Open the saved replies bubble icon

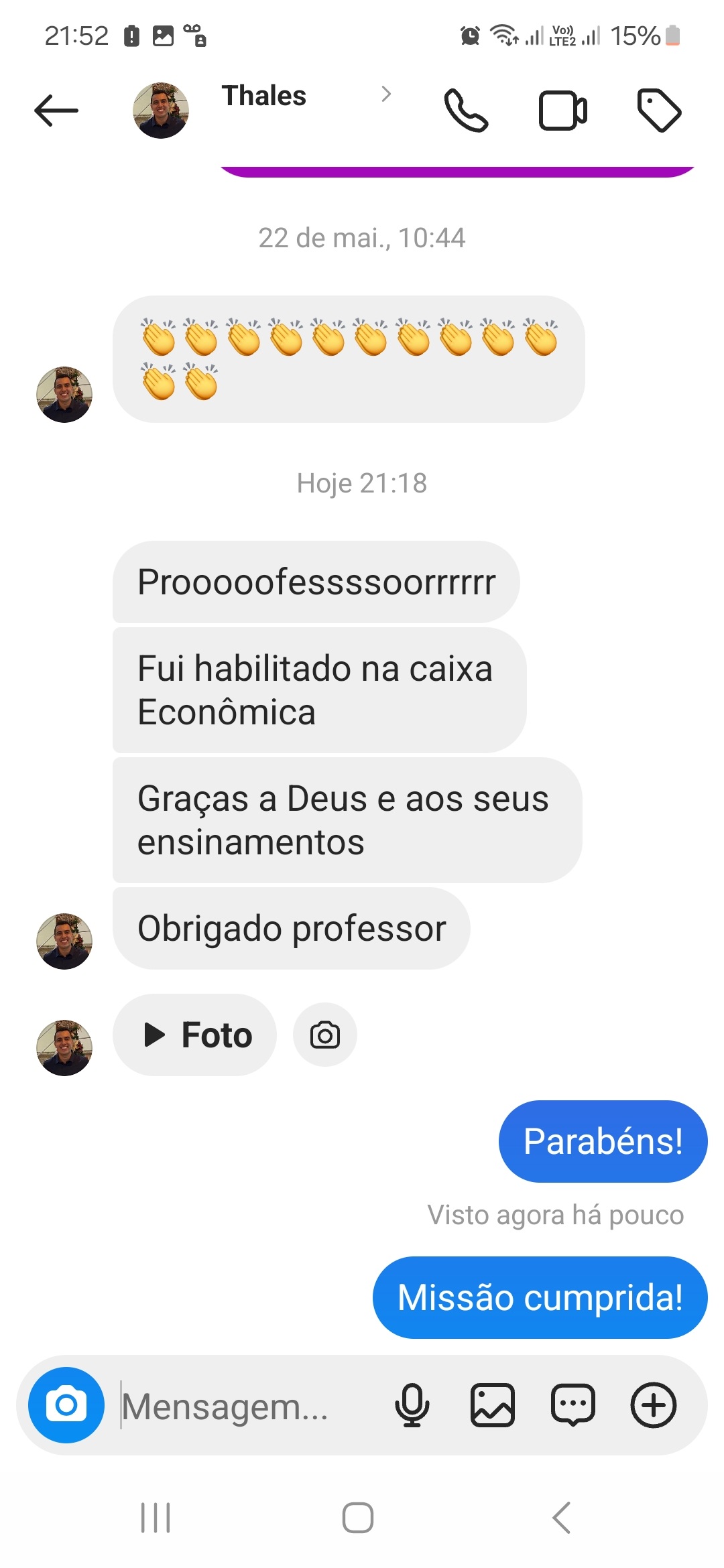[x=572, y=1405]
